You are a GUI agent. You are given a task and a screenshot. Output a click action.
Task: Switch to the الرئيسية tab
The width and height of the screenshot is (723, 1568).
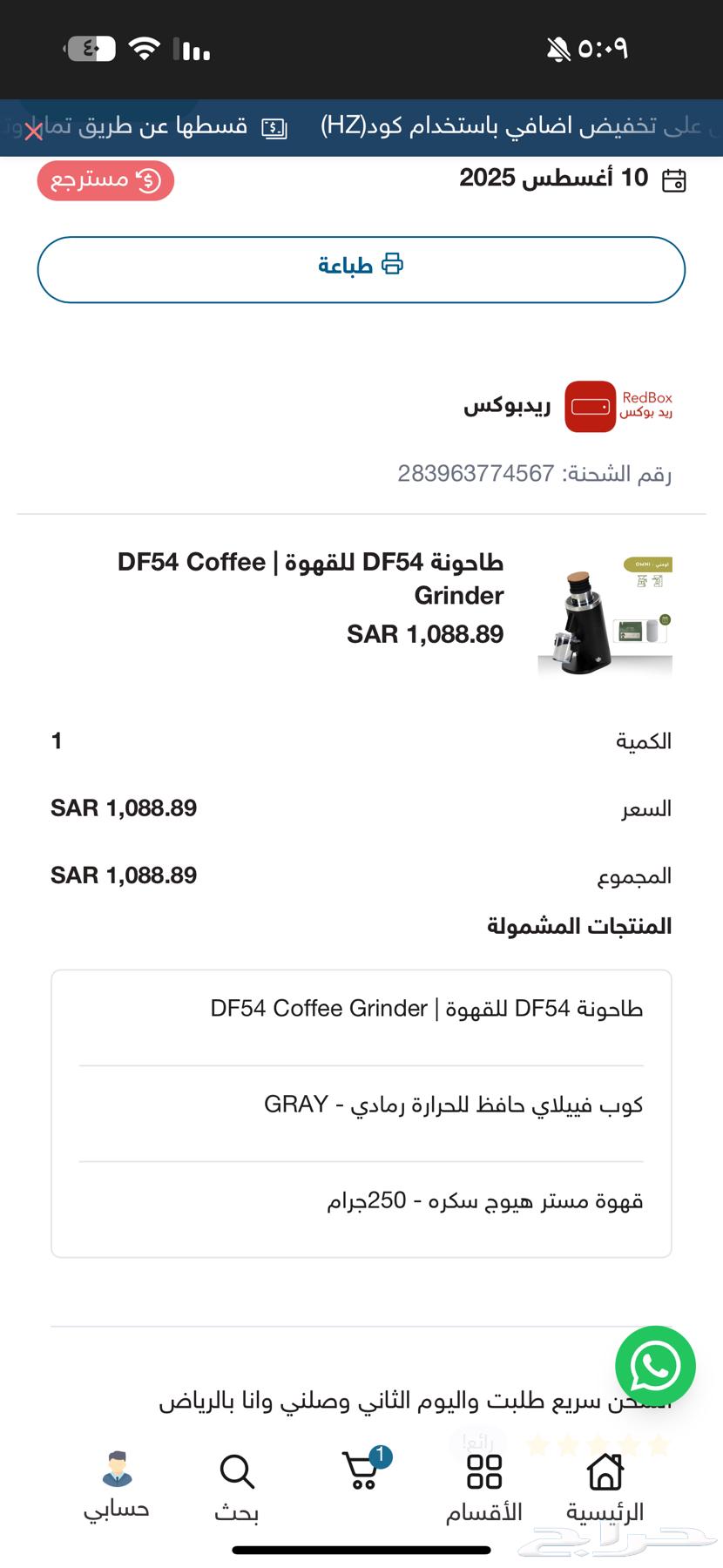tap(604, 1491)
